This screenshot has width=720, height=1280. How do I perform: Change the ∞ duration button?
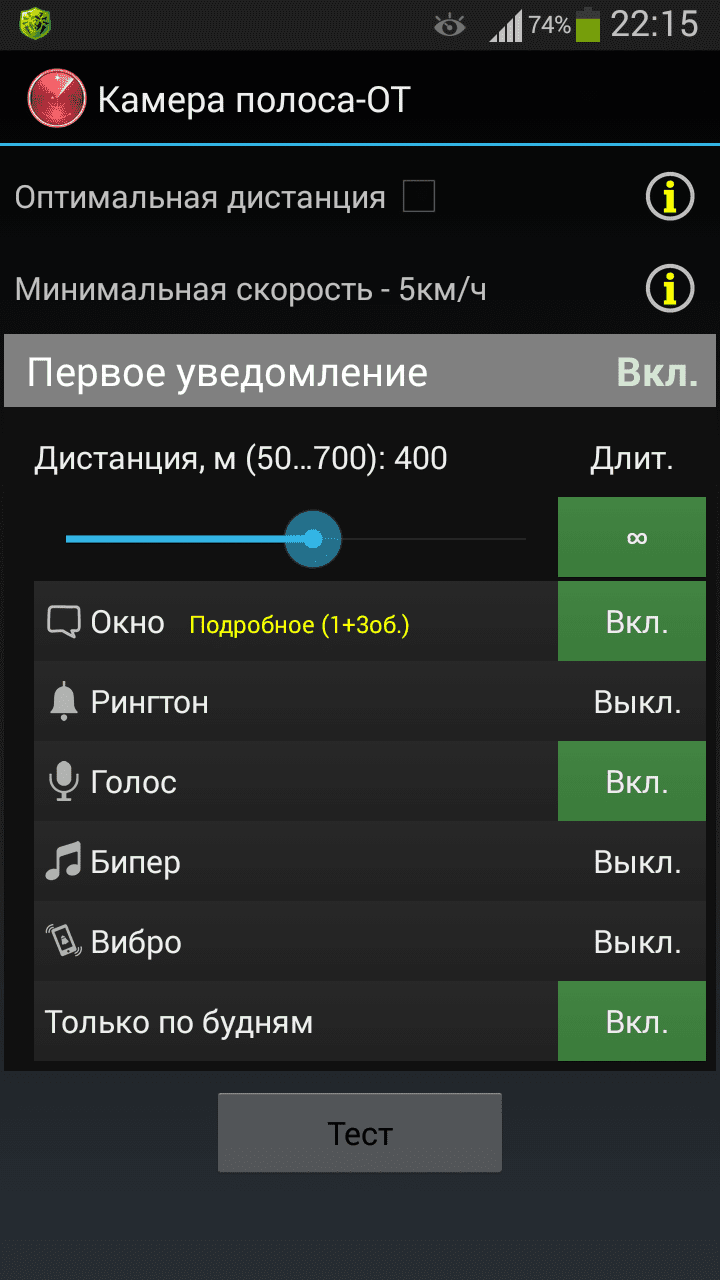[x=632, y=538]
